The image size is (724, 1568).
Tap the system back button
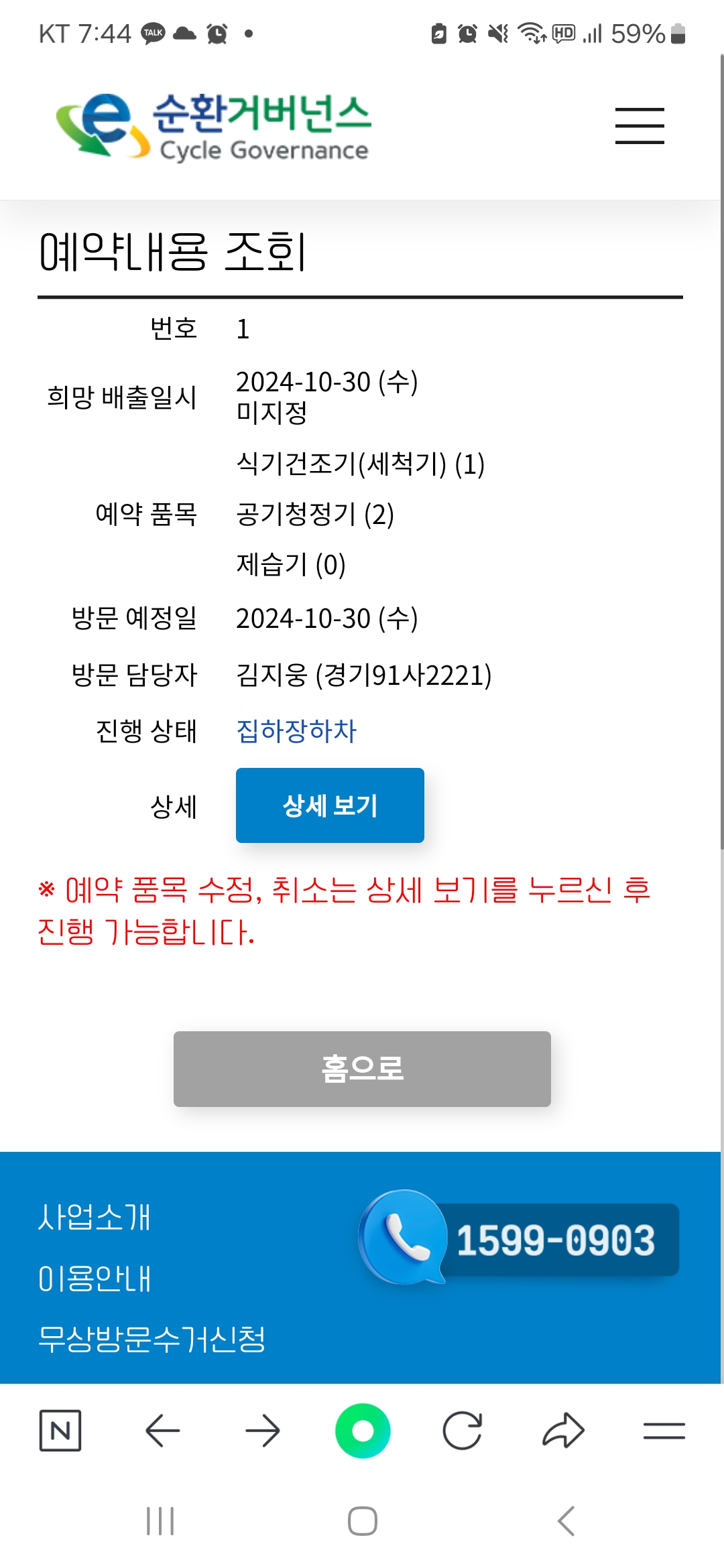566,1521
